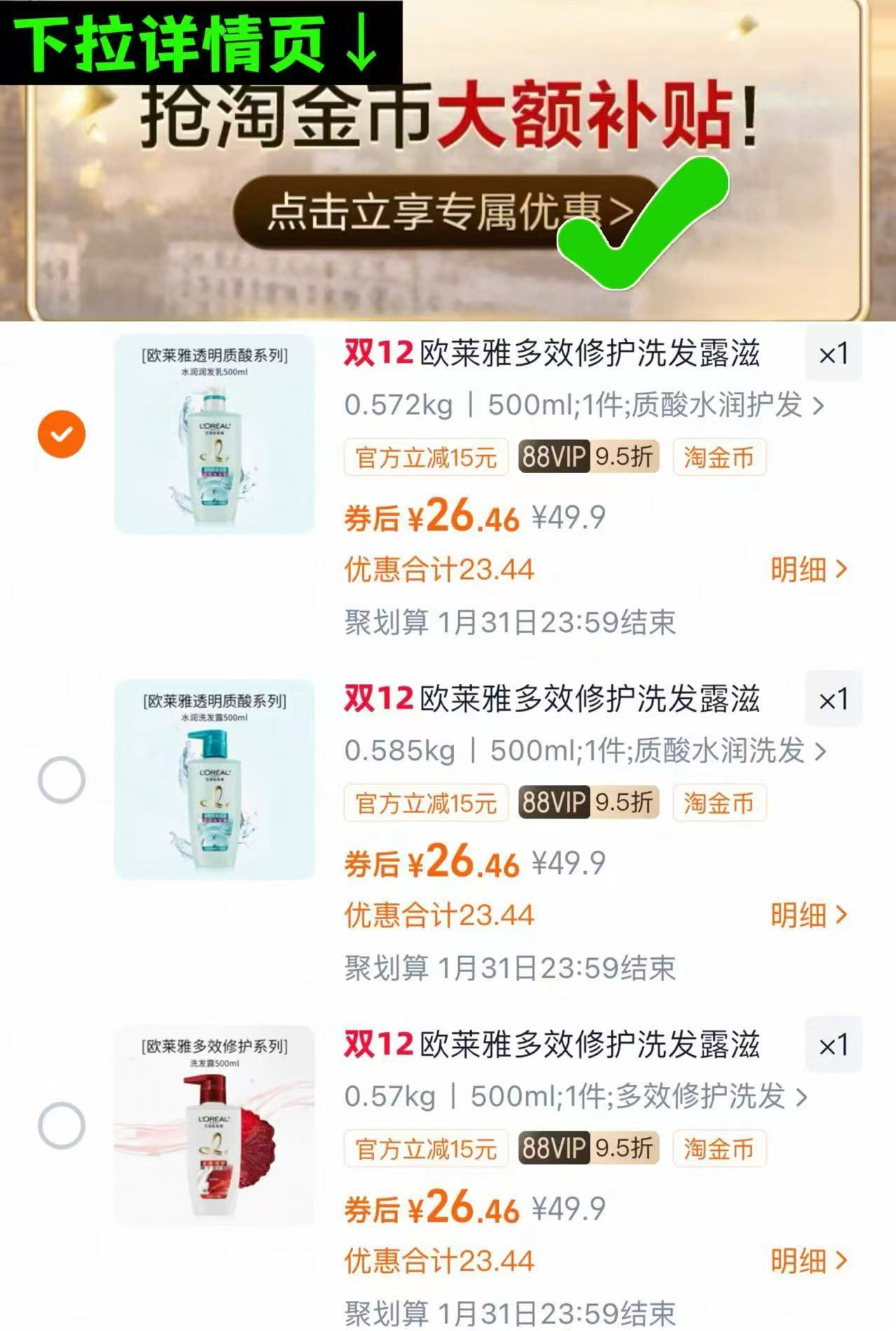
Task: Click the 88VIP 9.5折 badge on second product
Action: [x=586, y=804]
